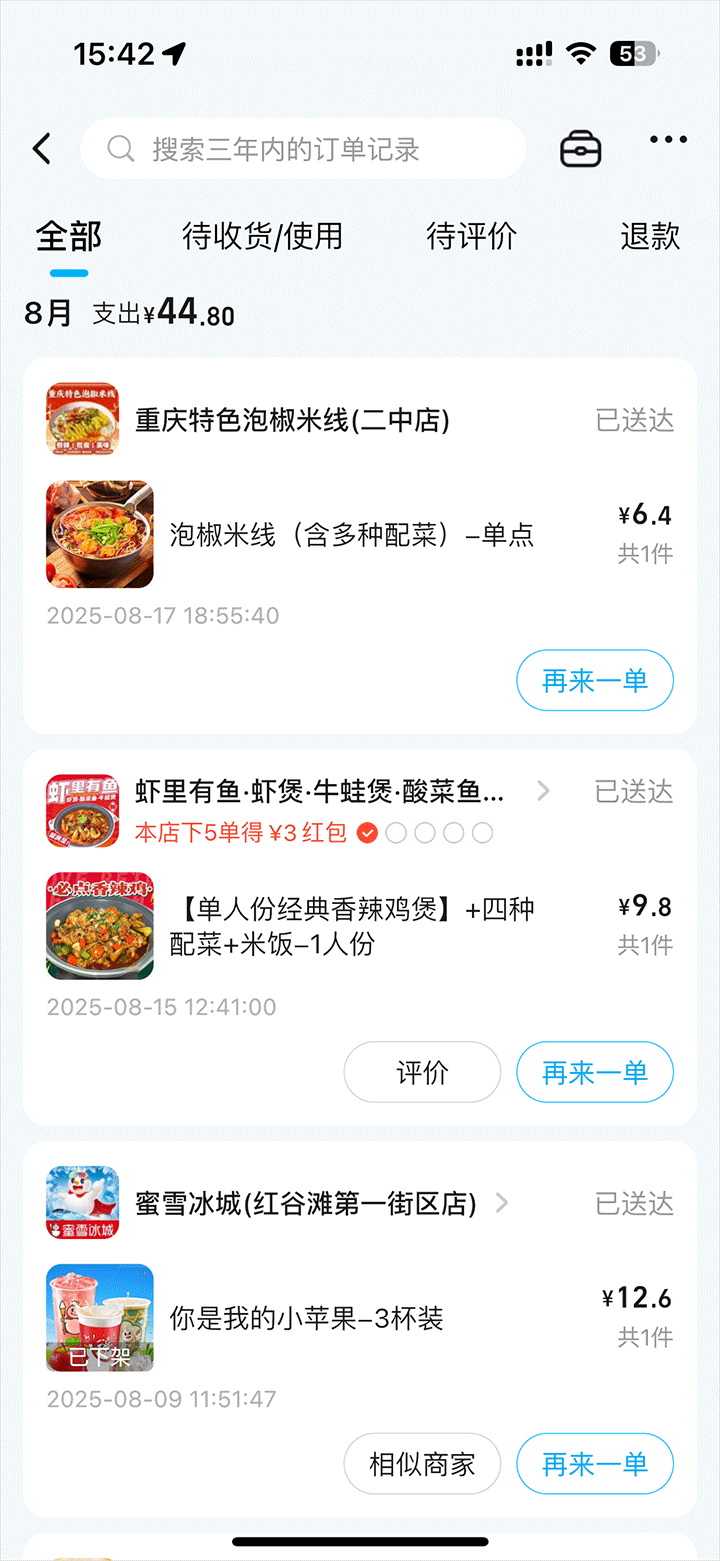Reorder the 香辣鸡煲 with 再来一单

tap(595, 1073)
